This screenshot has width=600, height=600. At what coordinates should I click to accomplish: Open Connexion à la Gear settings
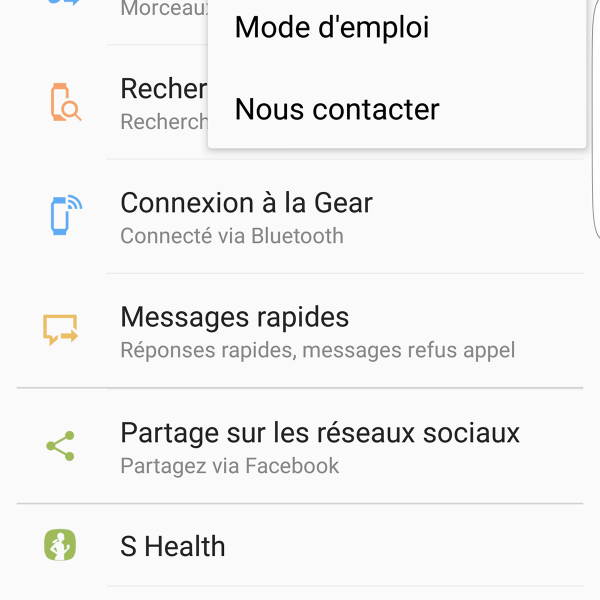300,217
